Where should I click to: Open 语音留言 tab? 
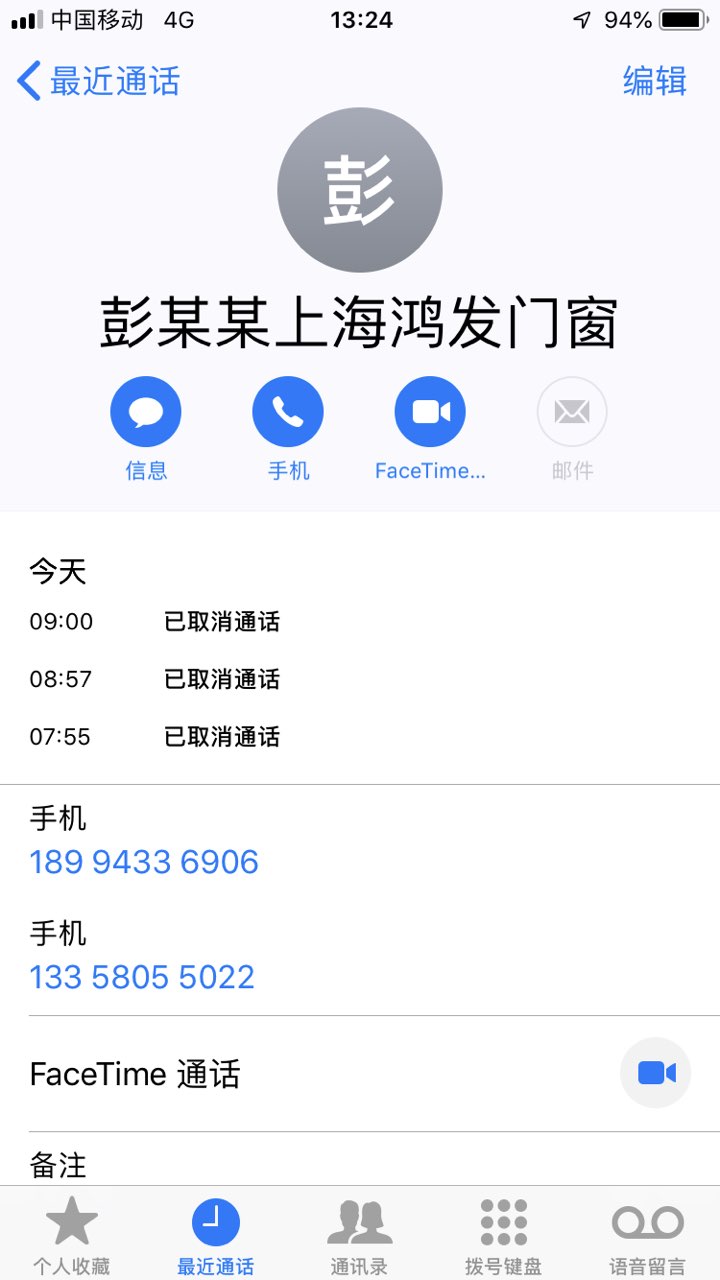coord(647,1235)
